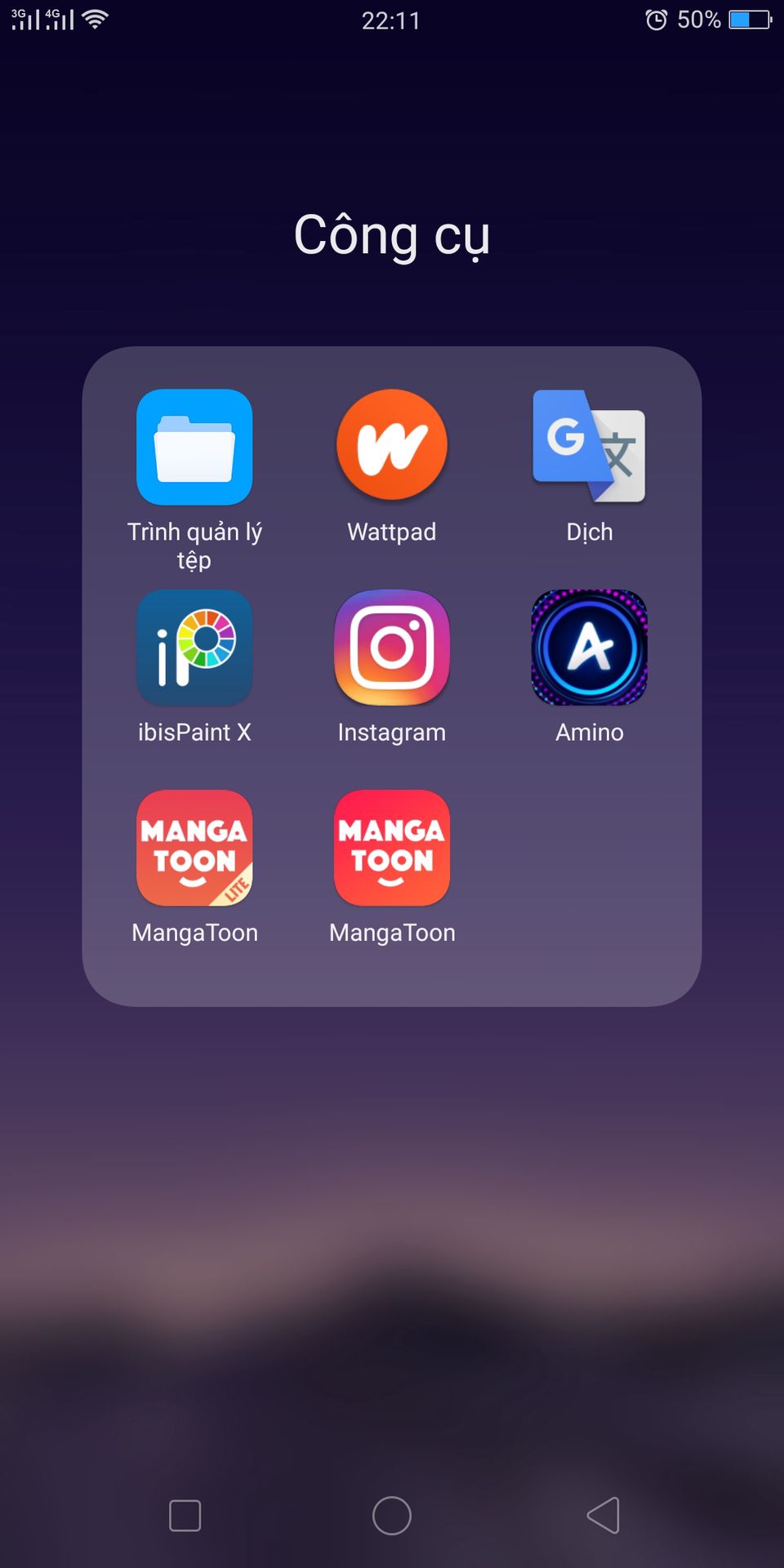Show recent apps
This screenshot has height=1568, width=784.
[x=185, y=1516]
